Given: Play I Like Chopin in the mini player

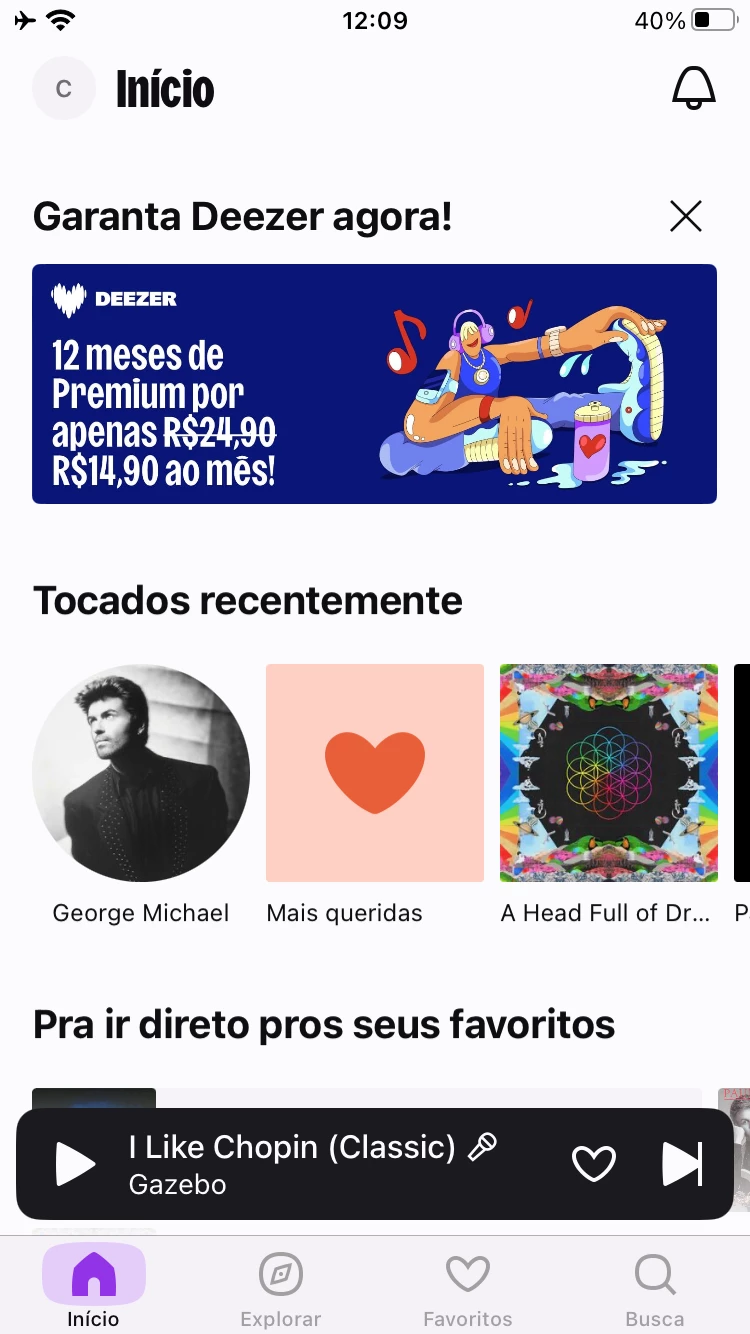Looking at the screenshot, I should (75, 1164).
